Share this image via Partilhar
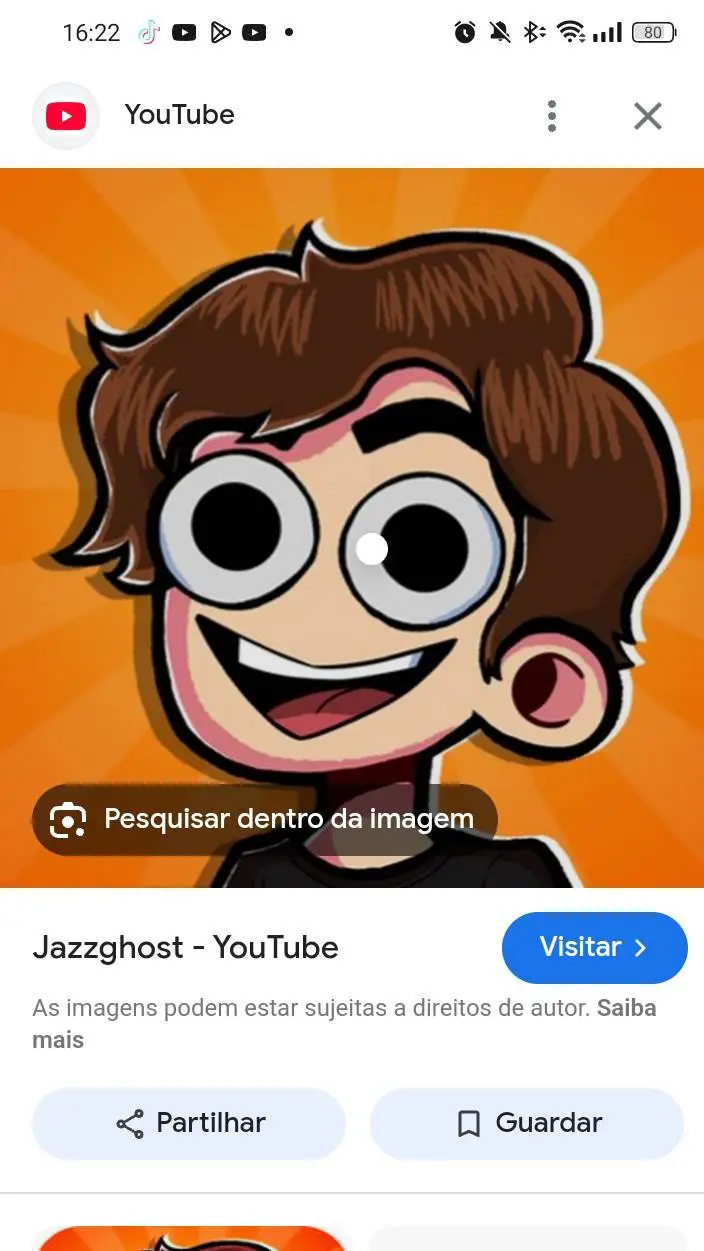 point(189,1123)
